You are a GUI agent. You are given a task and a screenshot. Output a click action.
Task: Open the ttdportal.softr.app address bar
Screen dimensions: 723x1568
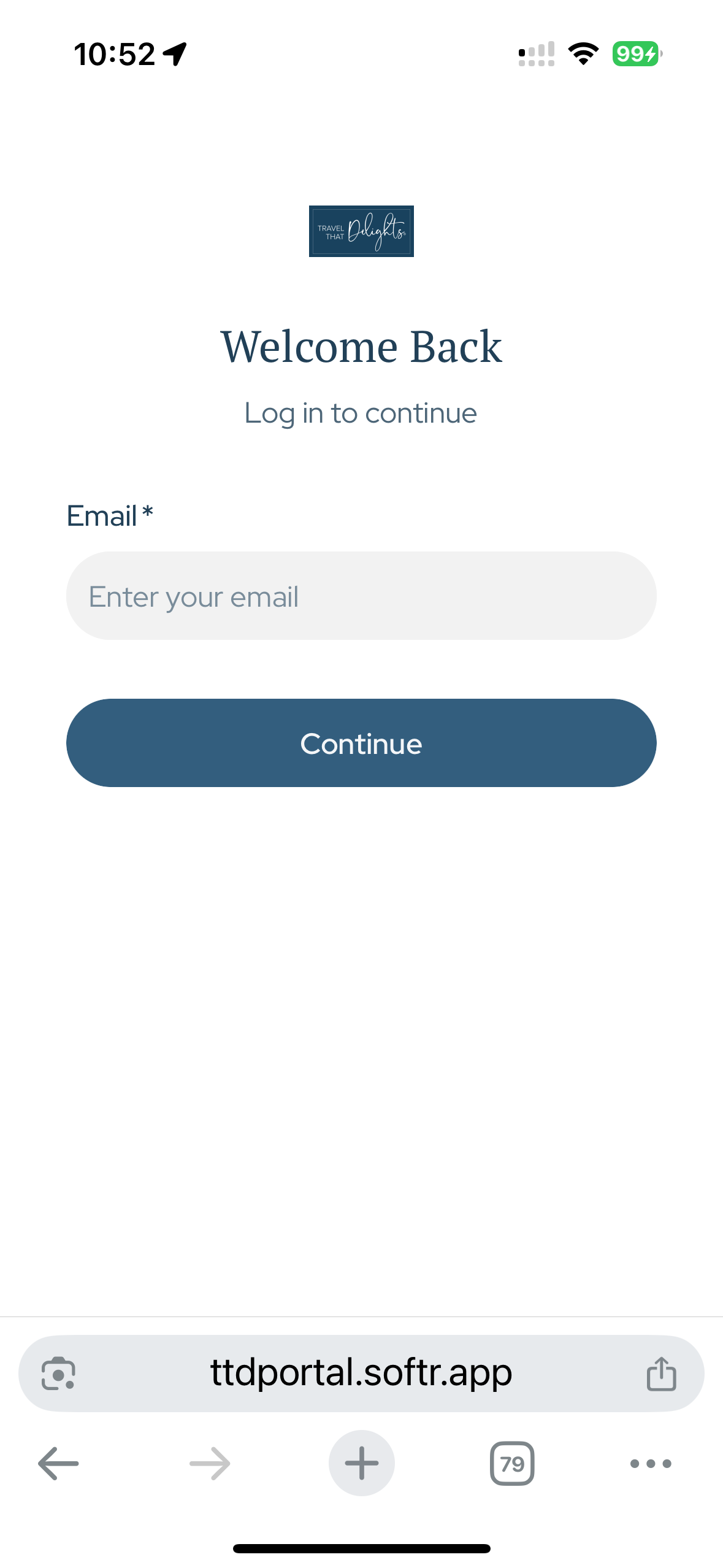[x=361, y=1373]
